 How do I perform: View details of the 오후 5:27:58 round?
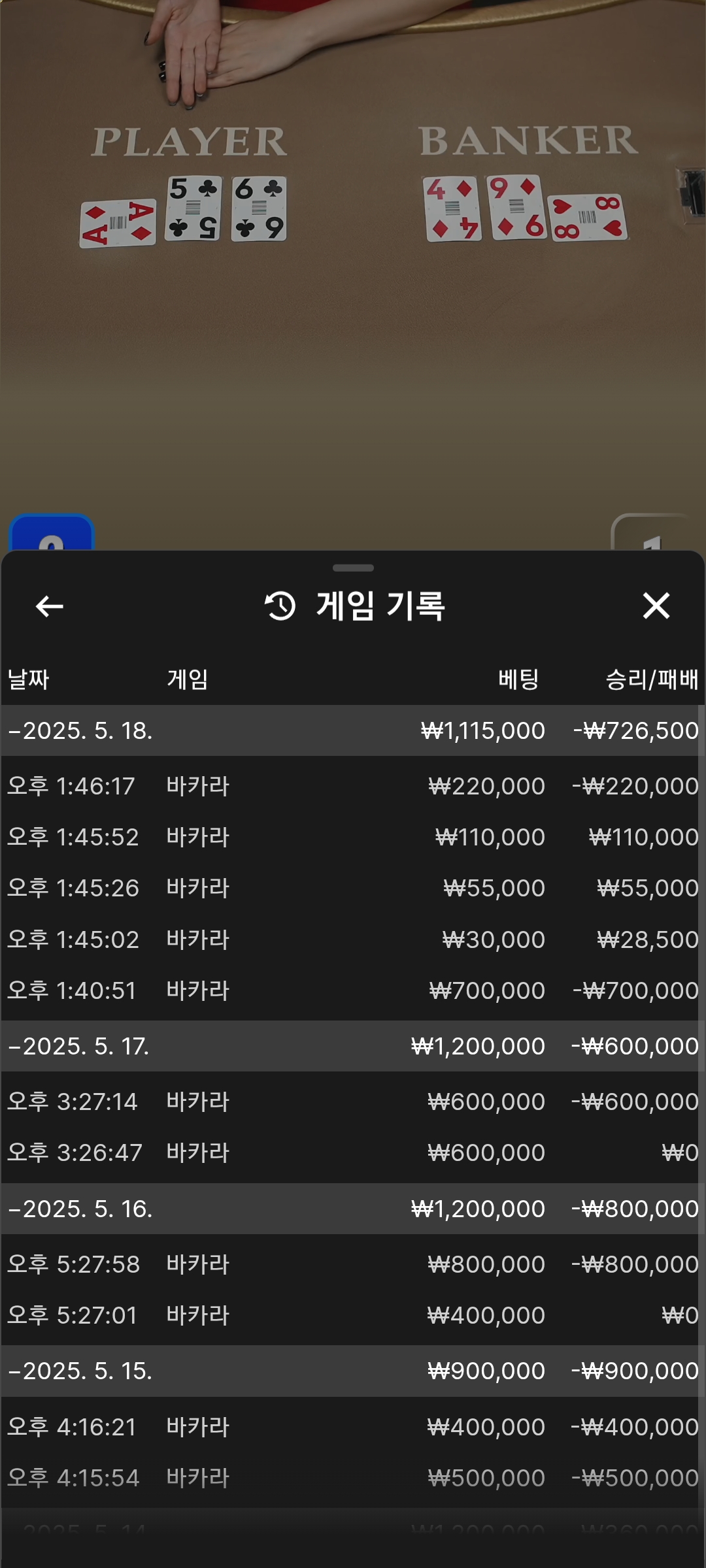(353, 1264)
